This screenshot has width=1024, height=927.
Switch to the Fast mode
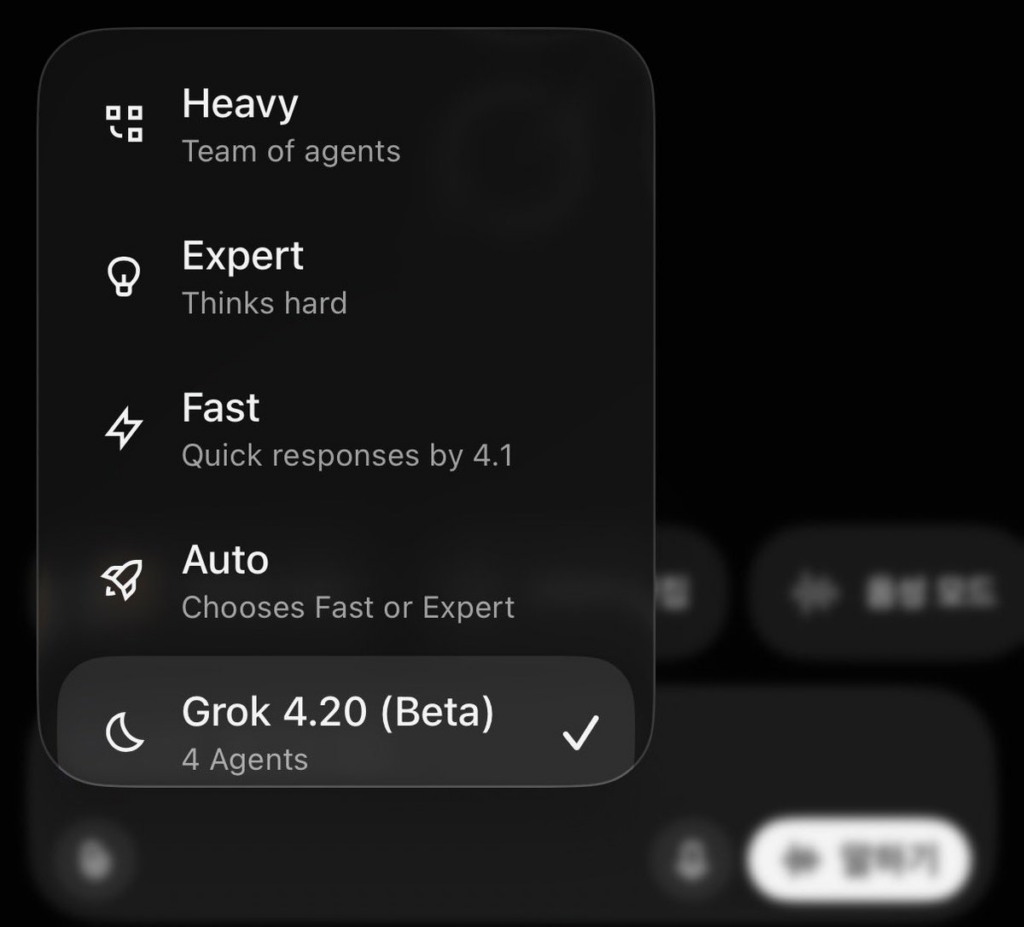pos(345,429)
